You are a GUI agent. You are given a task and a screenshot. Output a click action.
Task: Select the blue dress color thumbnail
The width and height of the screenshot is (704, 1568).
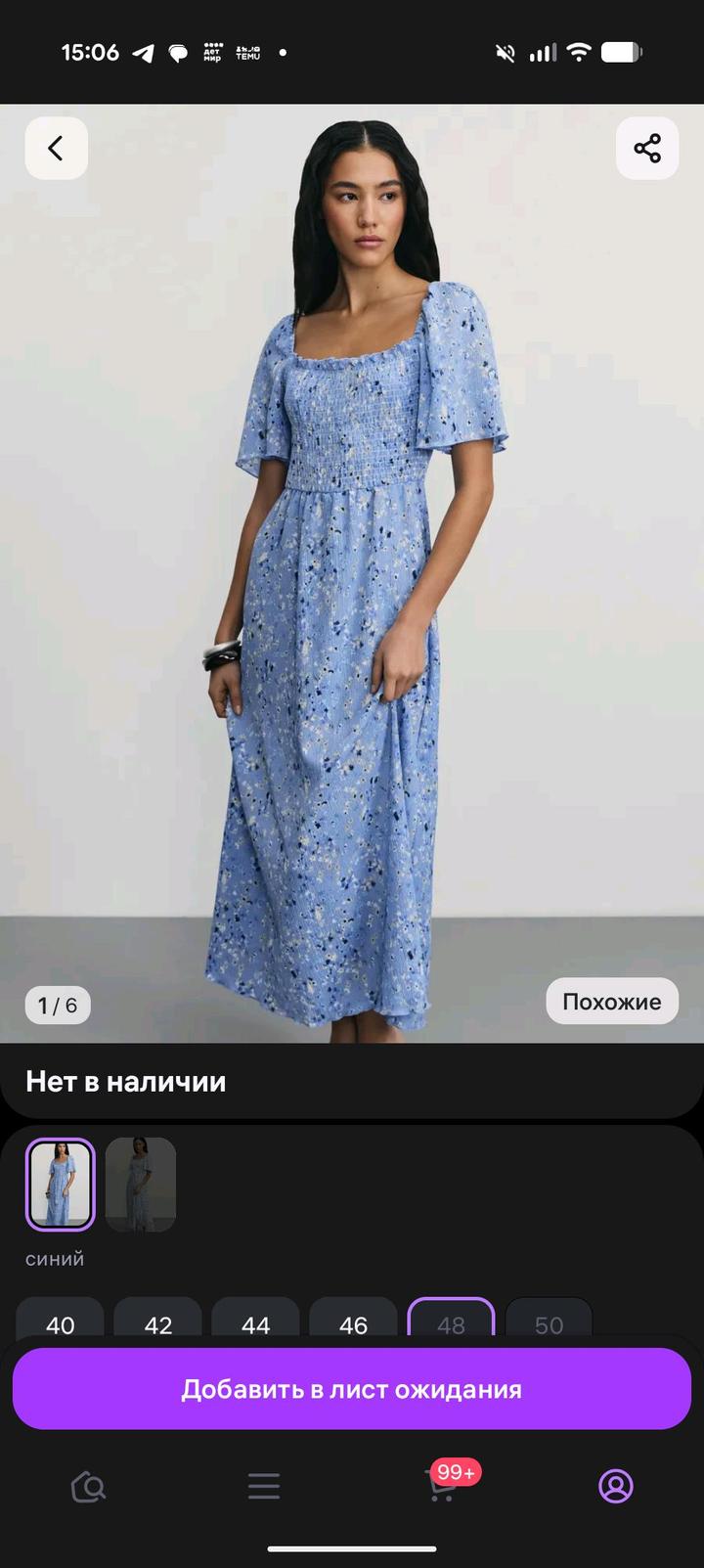coord(60,1184)
